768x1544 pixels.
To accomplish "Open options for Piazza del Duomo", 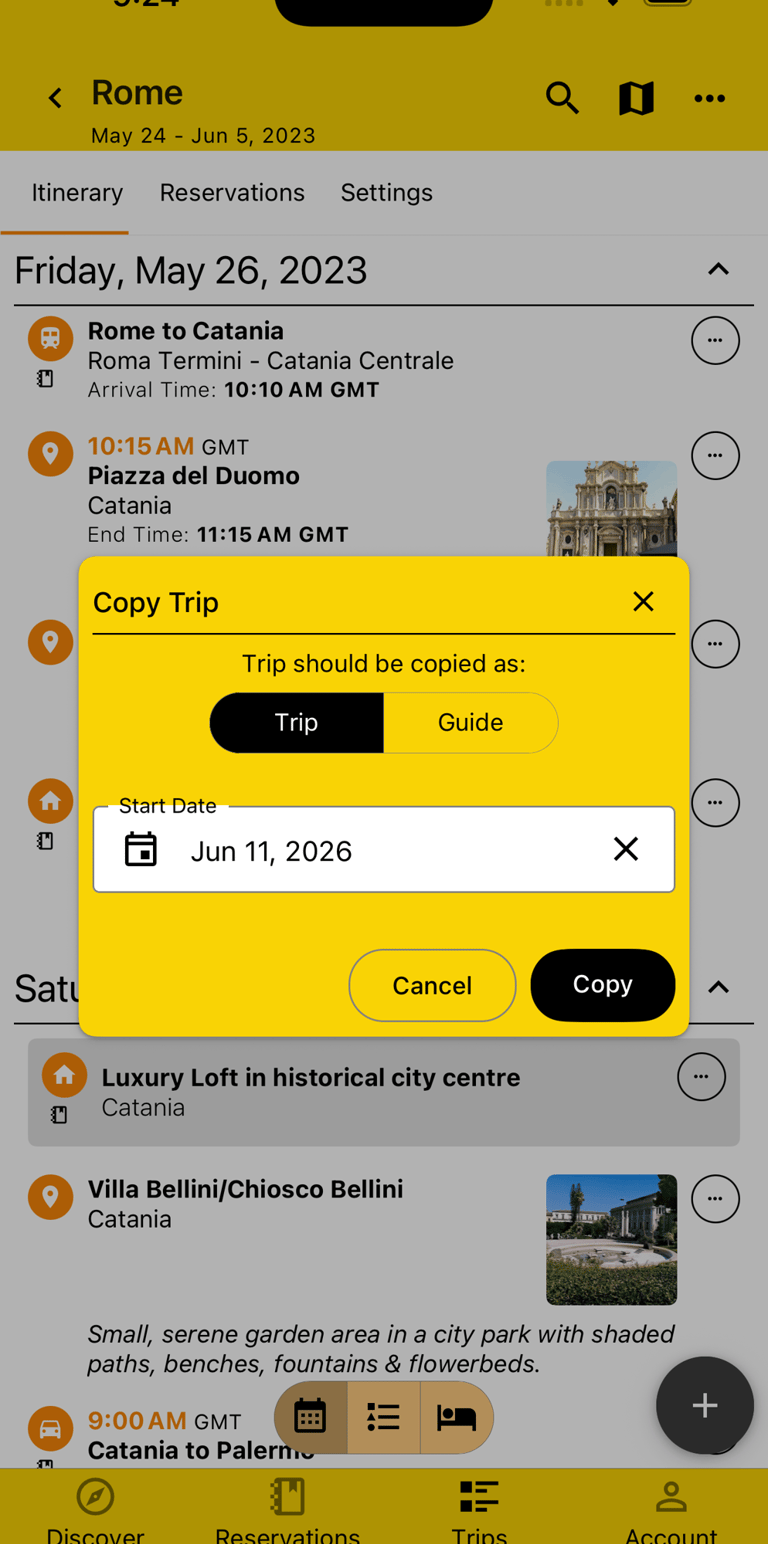I will tap(715, 455).
